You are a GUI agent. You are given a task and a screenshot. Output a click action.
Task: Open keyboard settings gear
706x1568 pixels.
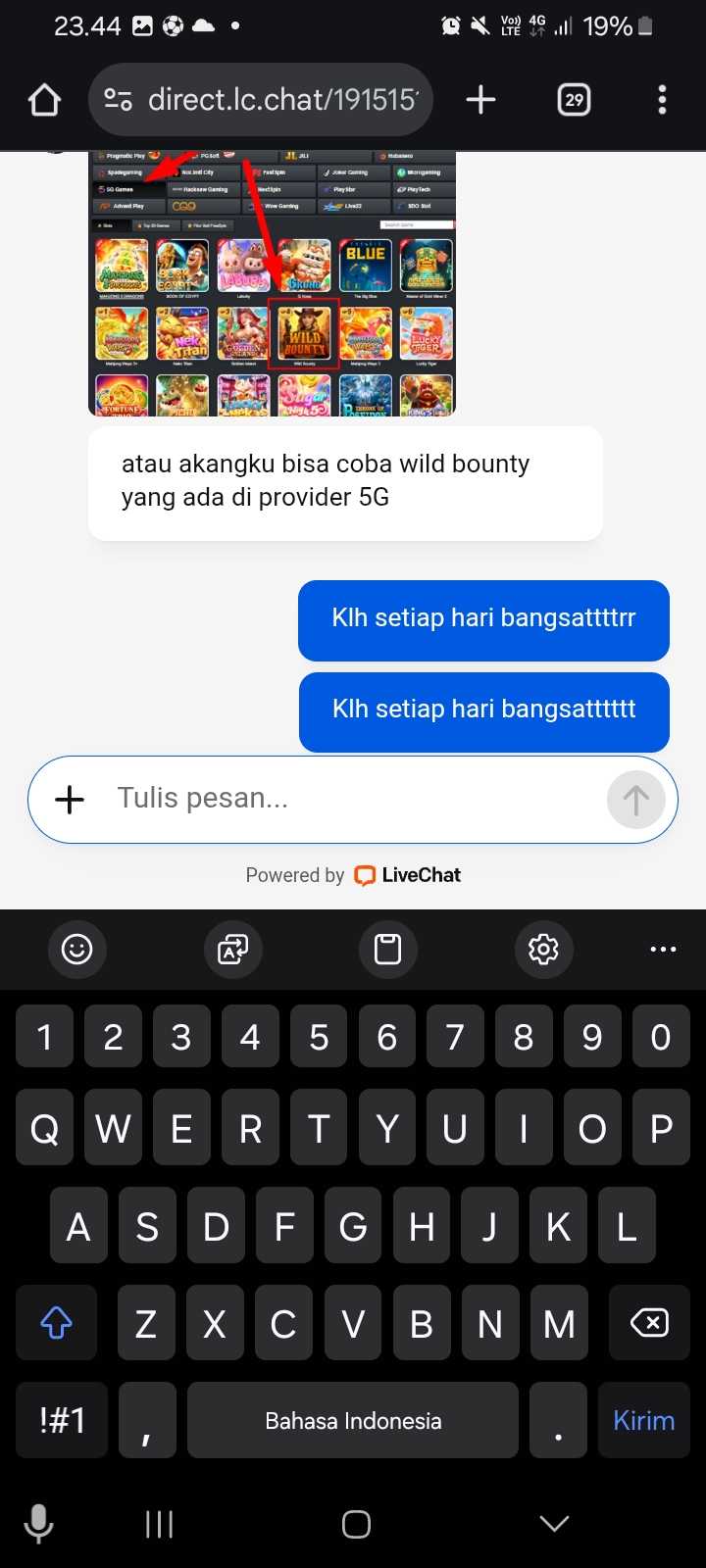(543, 949)
